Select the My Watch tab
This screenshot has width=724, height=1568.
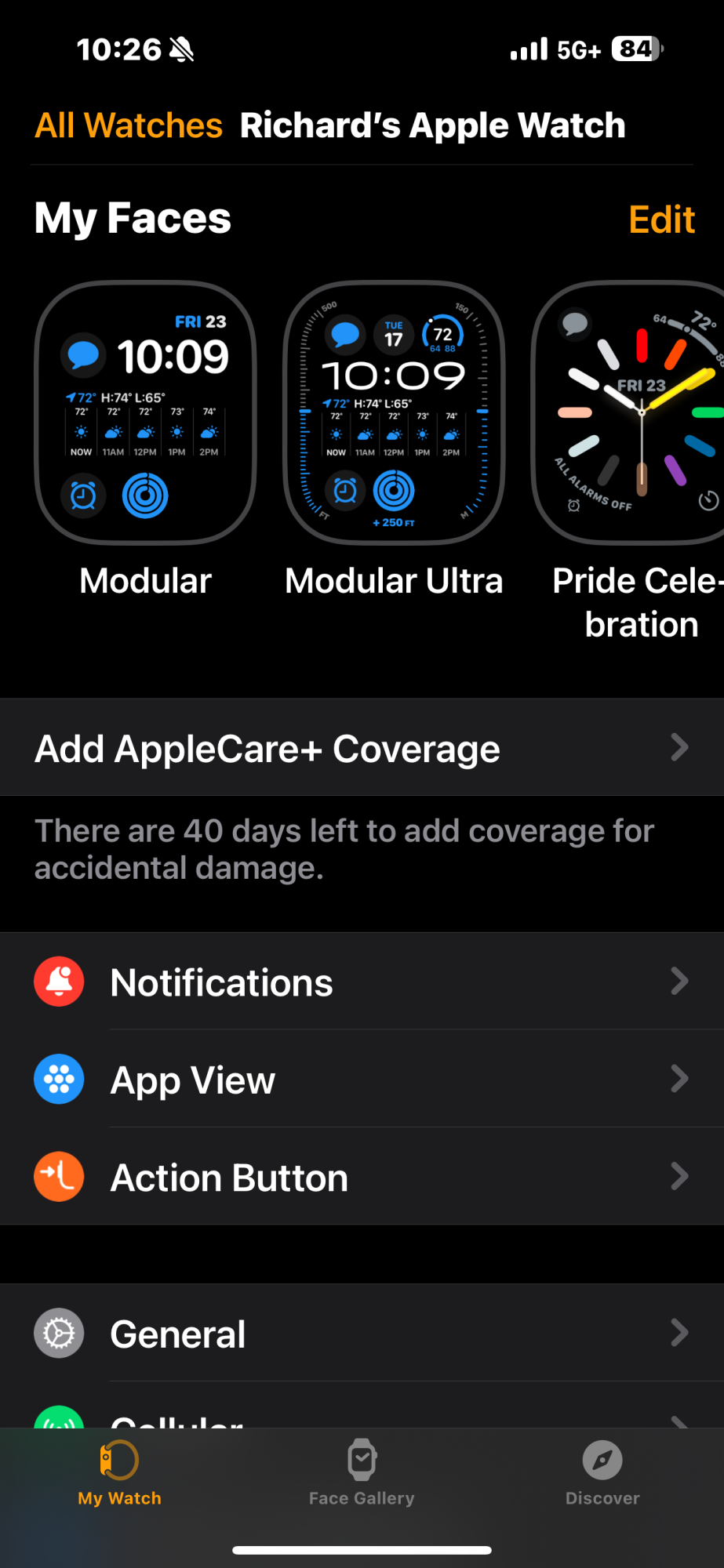pos(120,1472)
